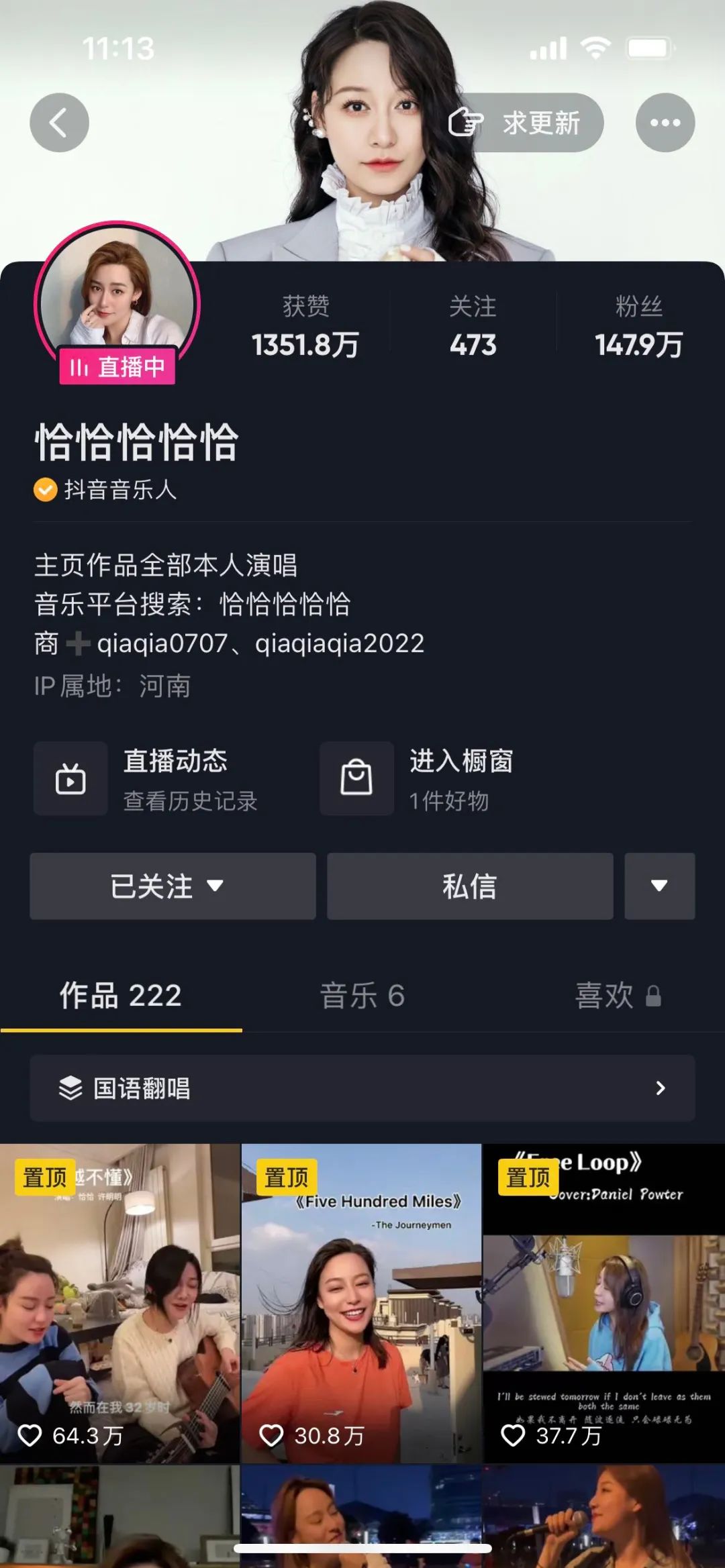725x1568 pixels.
Task: Go back with the arrow icon
Action: (59, 123)
